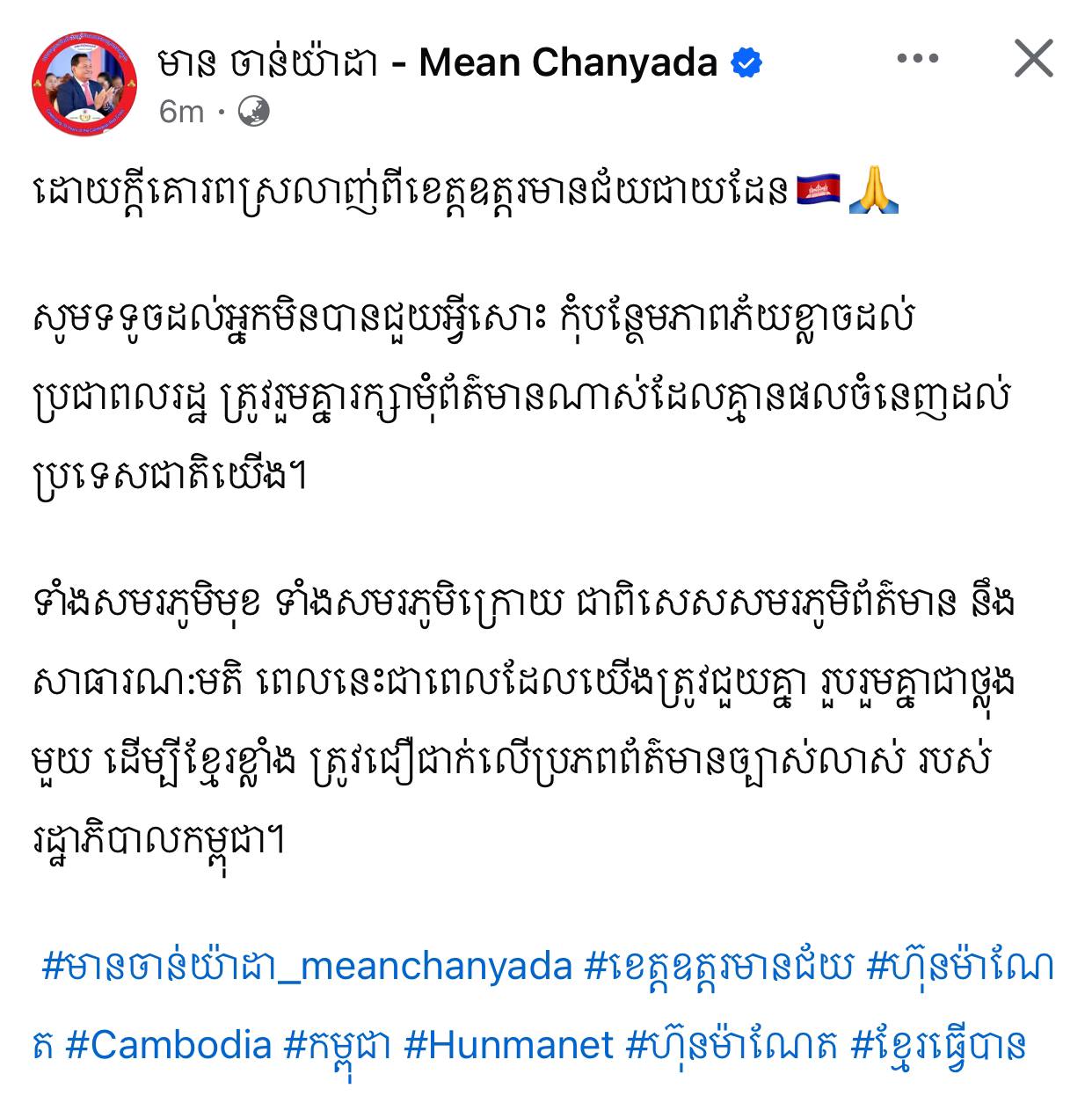Open Mean Chanyada's page name link
The image size is (1092, 1096).
pyautogui.click(x=438, y=62)
